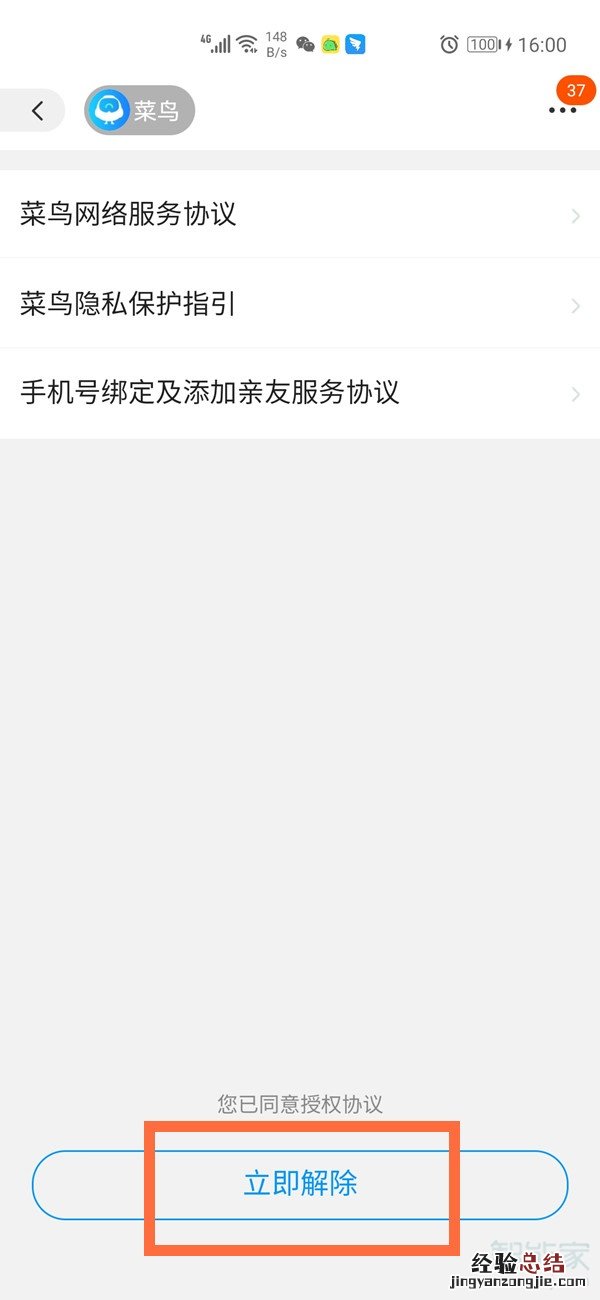This screenshot has width=600, height=1300.
Task: View 菜鸟隐私保护指引
Action: click(300, 304)
